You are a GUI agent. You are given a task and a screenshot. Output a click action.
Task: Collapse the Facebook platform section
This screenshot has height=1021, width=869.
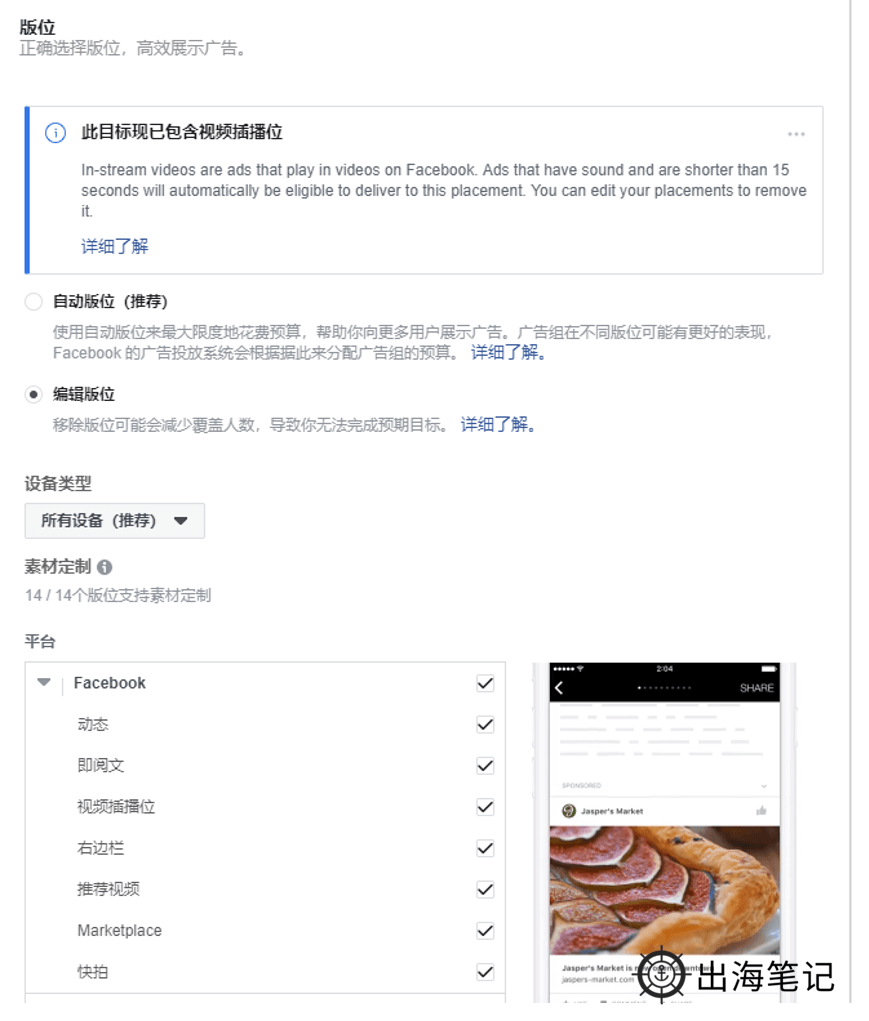(43, 683)
